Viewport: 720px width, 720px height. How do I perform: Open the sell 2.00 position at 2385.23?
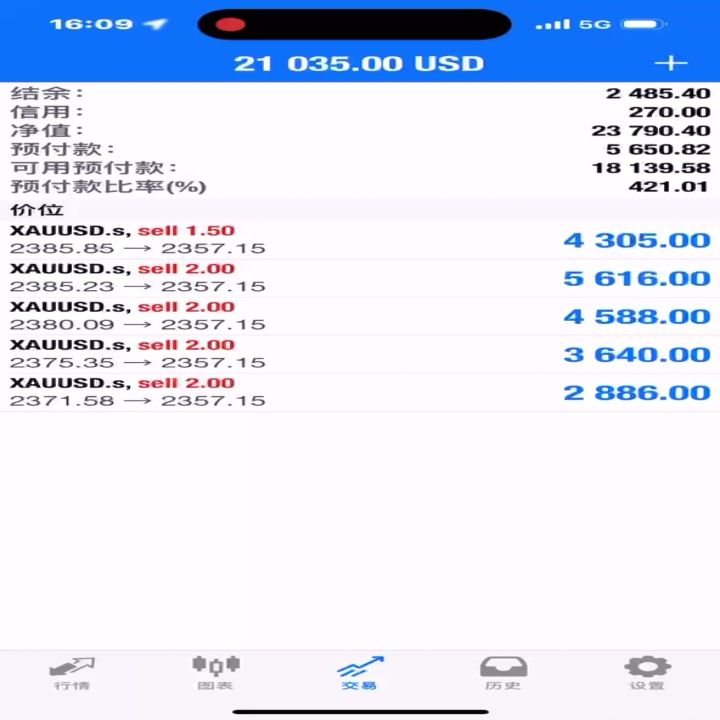360,278
